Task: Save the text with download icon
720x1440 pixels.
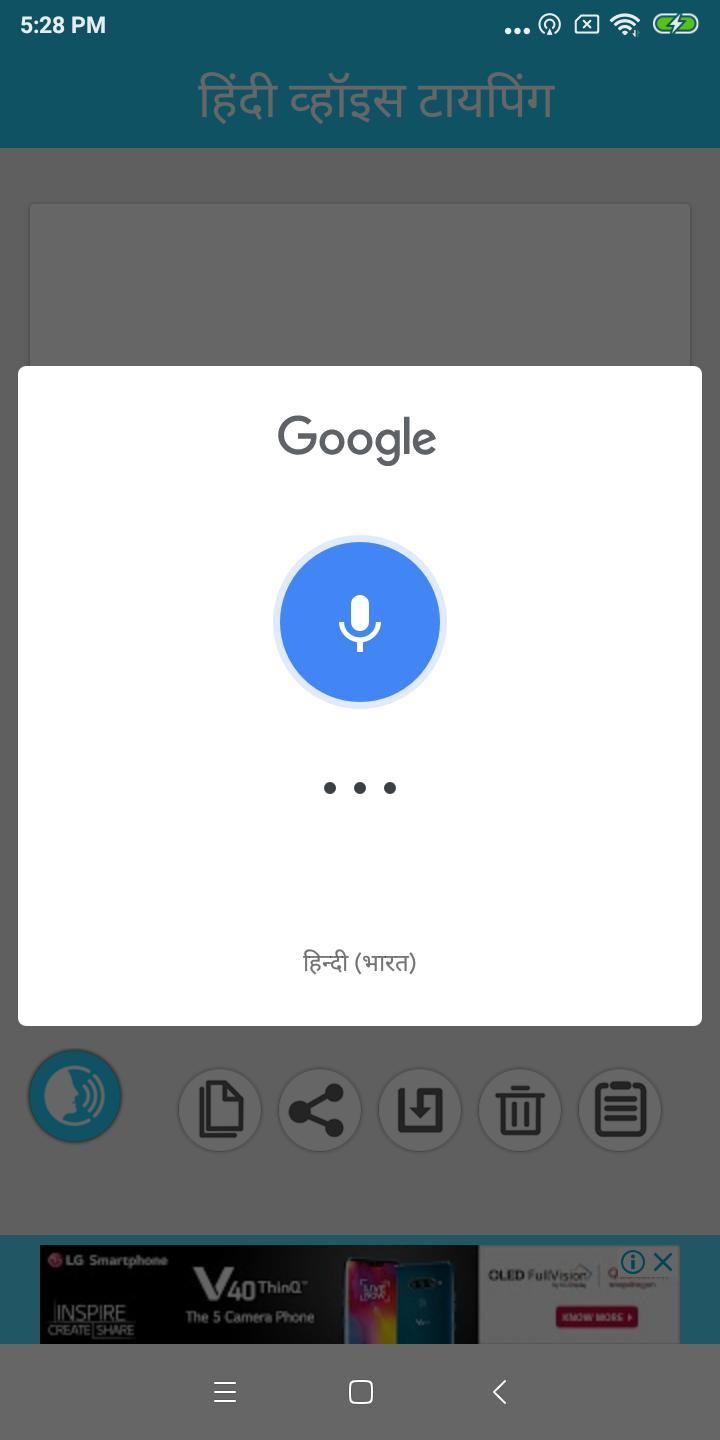Action: [x=420, y=1109]
